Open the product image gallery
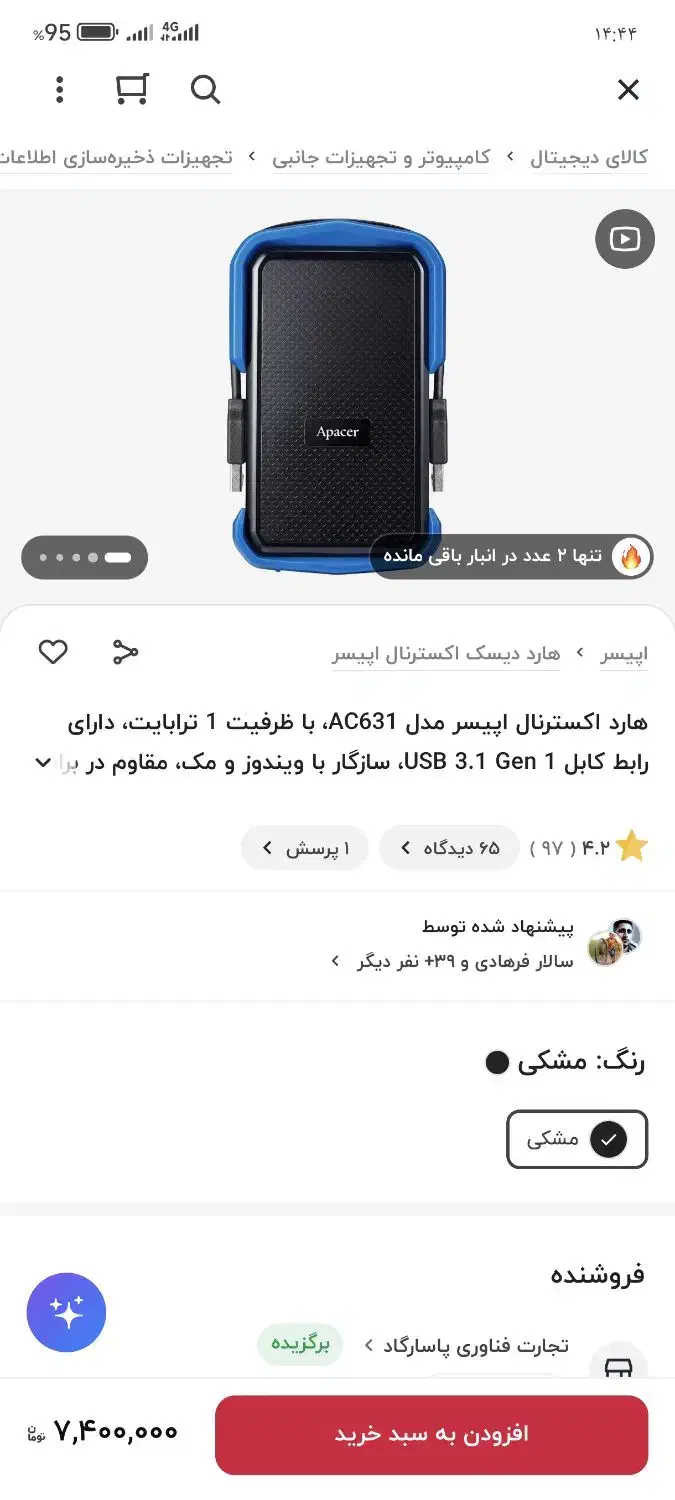675x1500 pixels. (337, 395)
